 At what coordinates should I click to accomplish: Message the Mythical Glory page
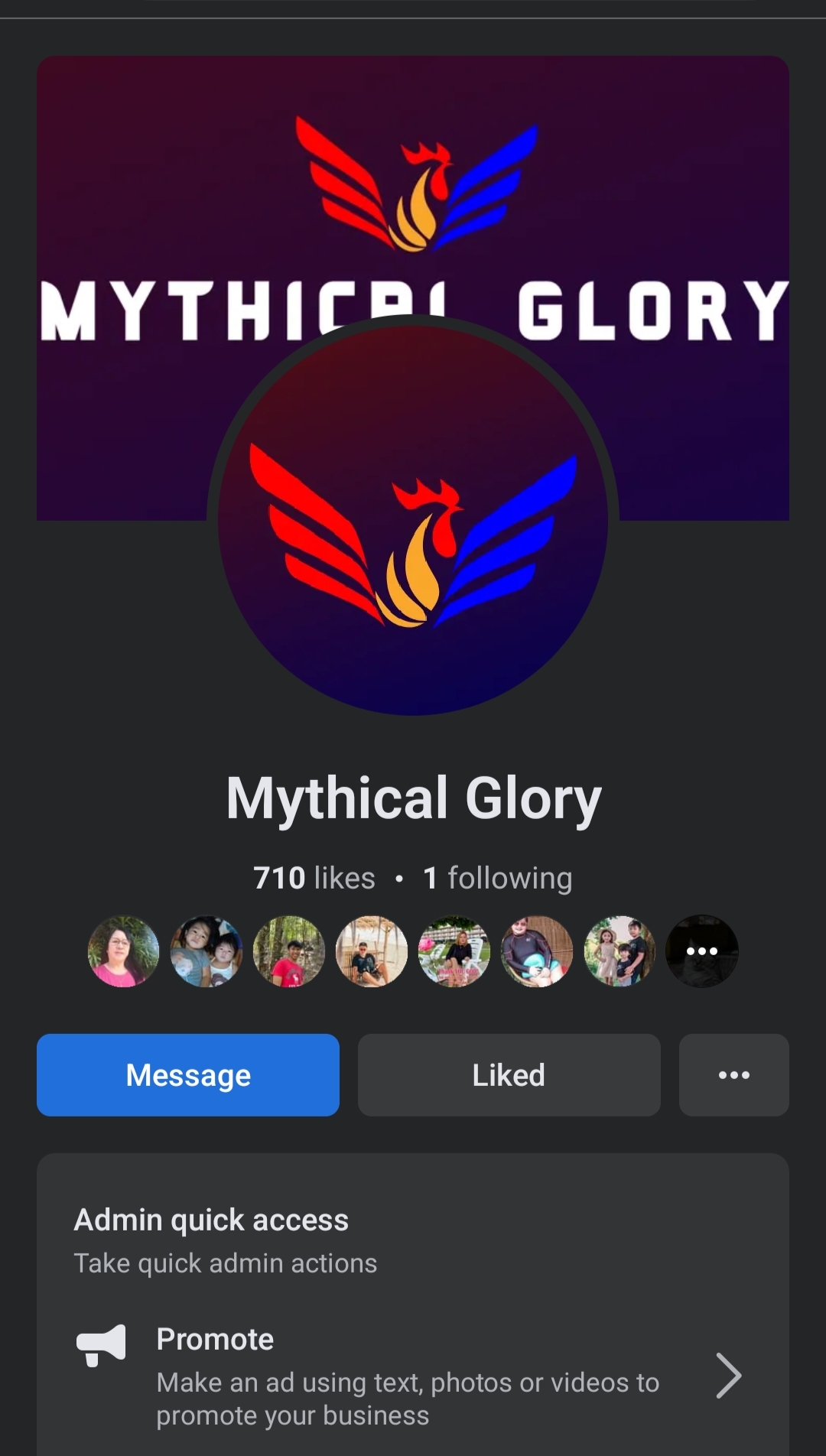(188, 1074)
